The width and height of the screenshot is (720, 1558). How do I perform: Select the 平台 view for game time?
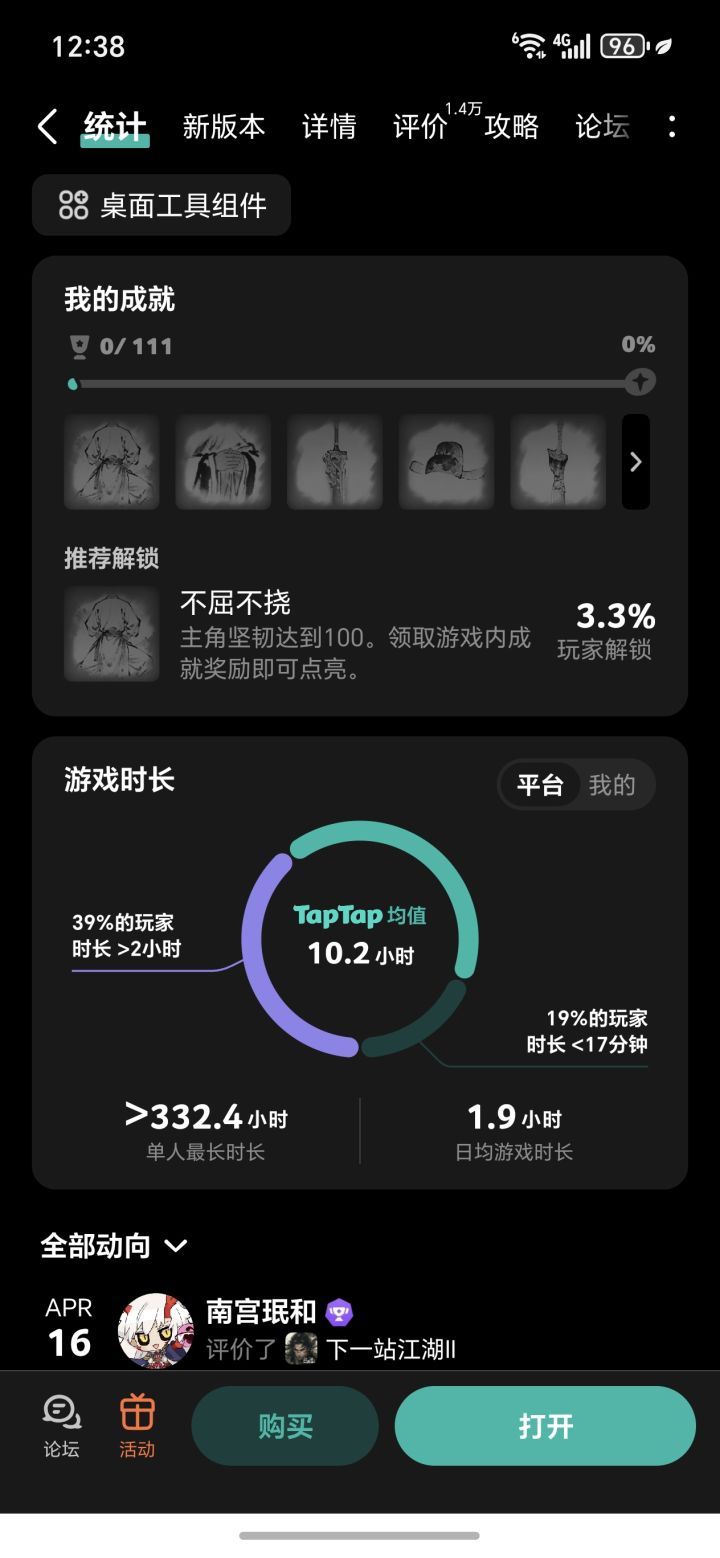[x=541, y=785]
